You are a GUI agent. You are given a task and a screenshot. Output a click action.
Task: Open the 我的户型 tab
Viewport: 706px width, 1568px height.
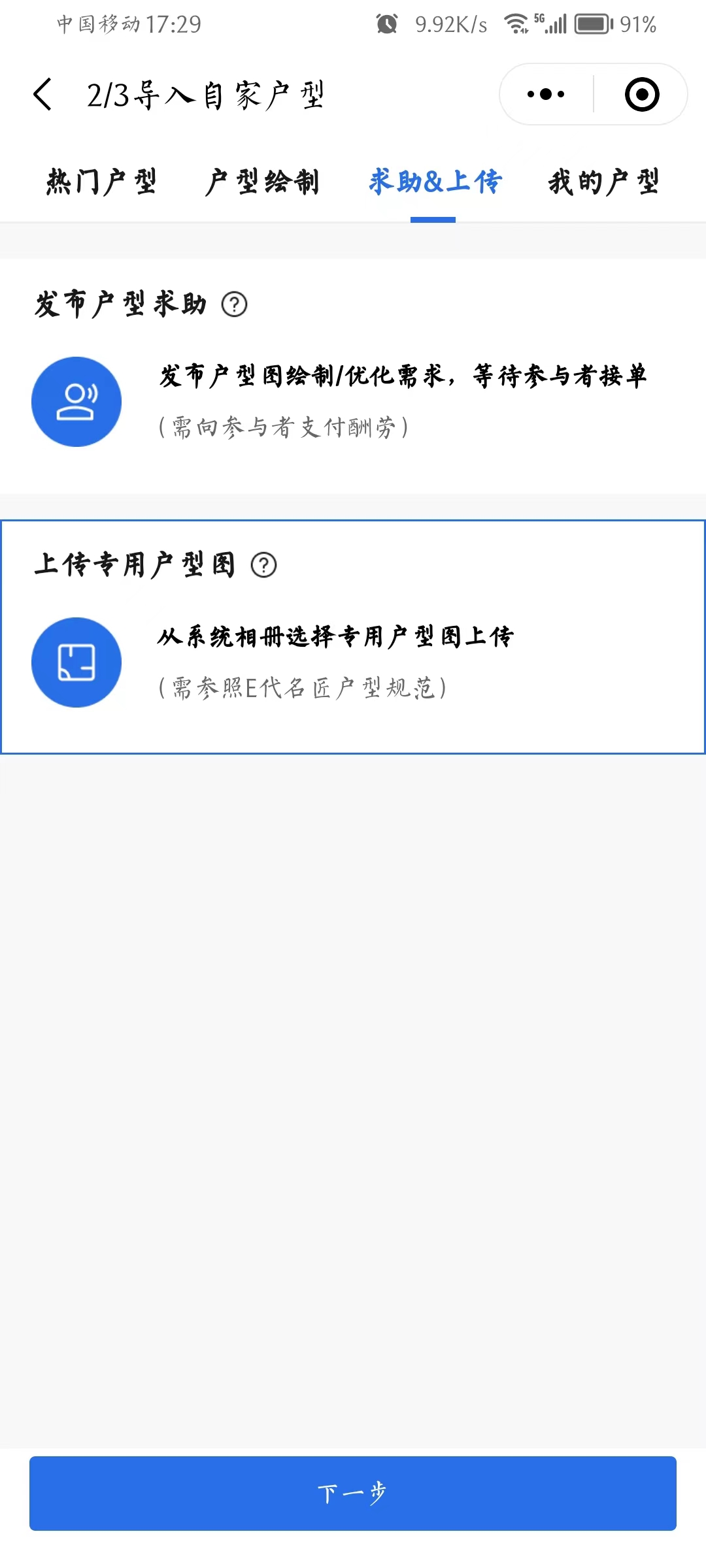coord(603,182)
